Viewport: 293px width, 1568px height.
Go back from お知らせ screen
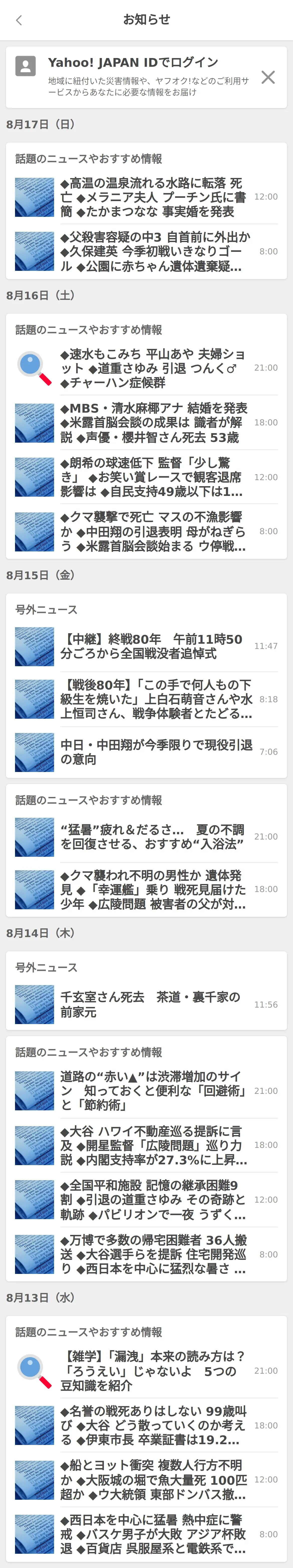19,20
